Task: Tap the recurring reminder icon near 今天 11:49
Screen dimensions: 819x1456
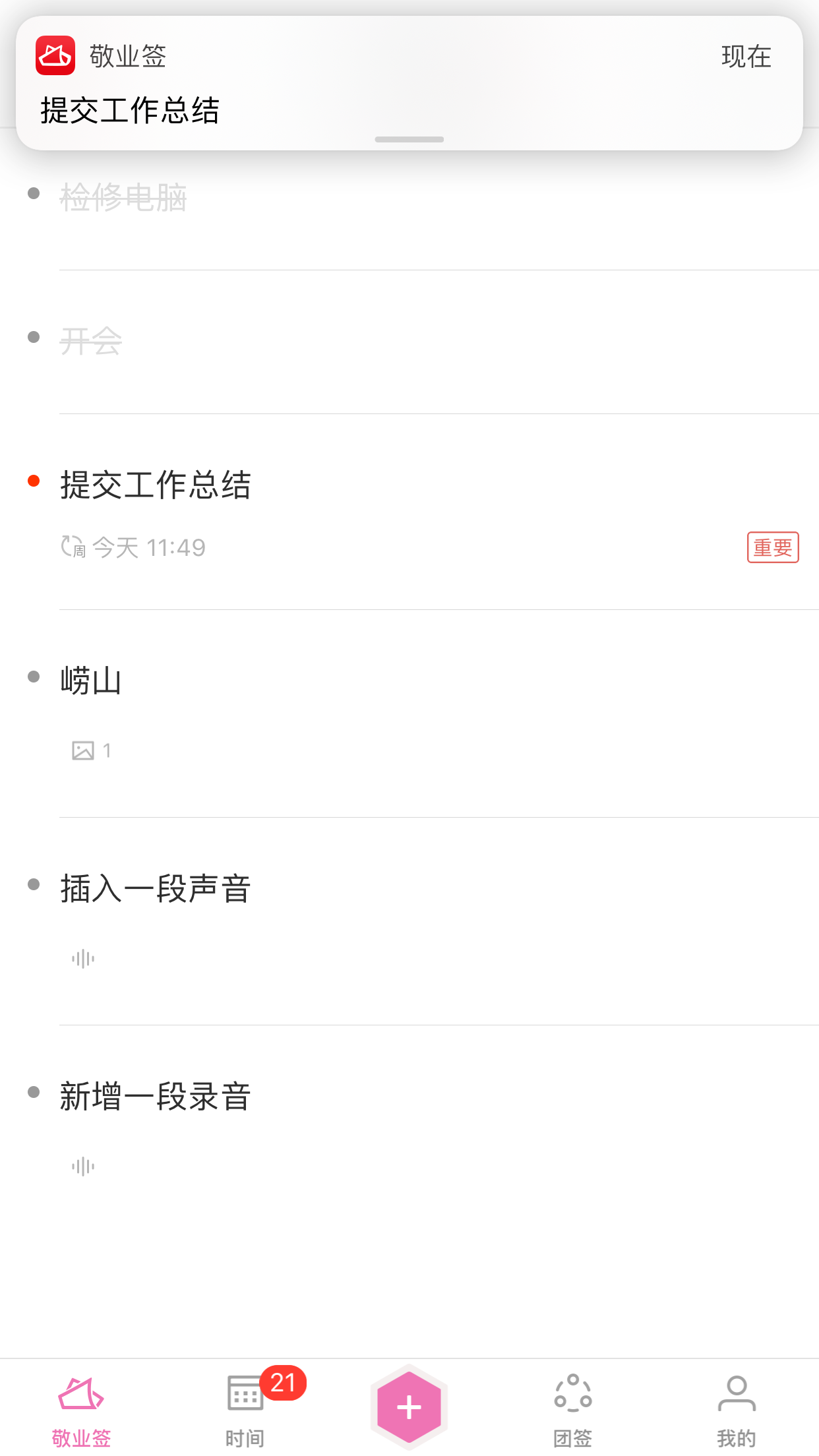Action: 71,547
